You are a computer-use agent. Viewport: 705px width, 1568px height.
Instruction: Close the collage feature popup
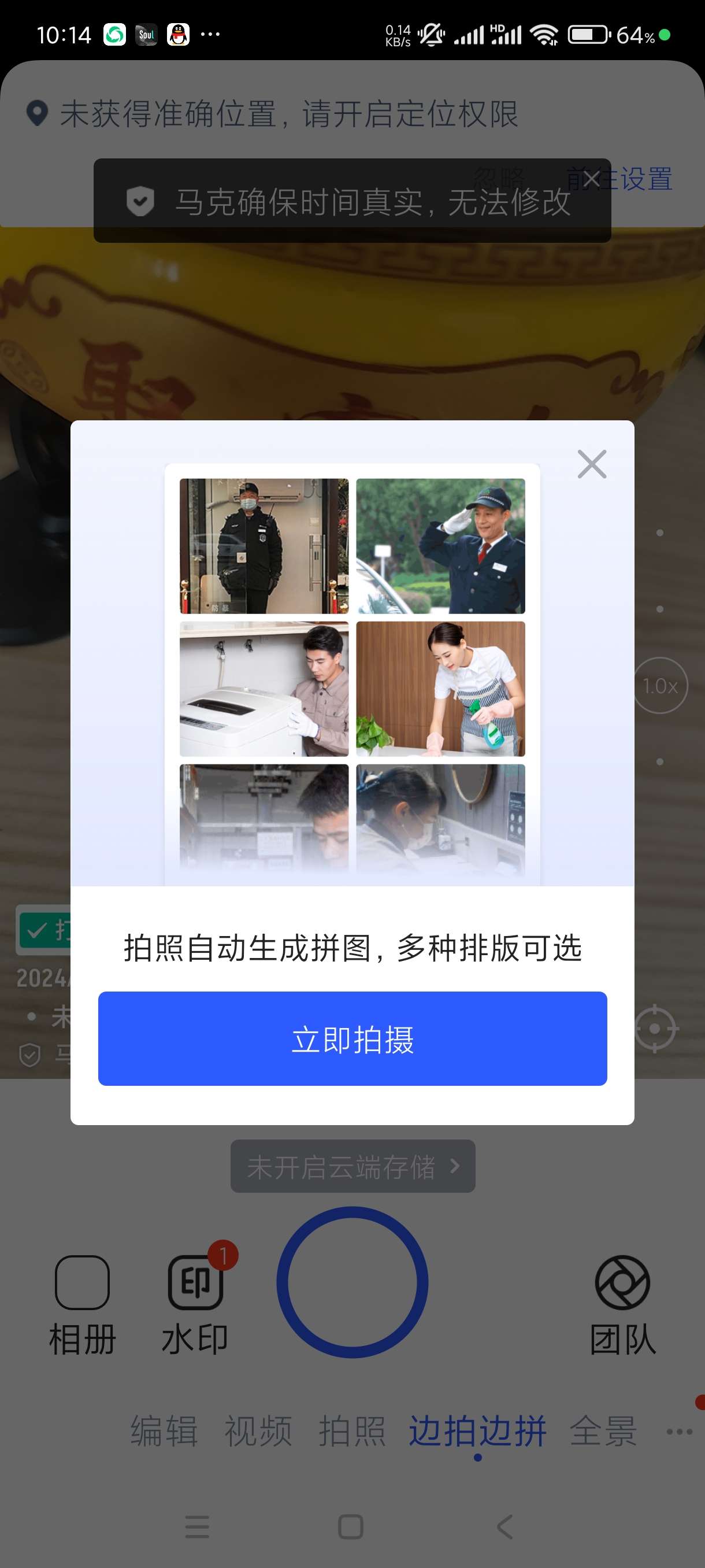click(x=591, y=464)
